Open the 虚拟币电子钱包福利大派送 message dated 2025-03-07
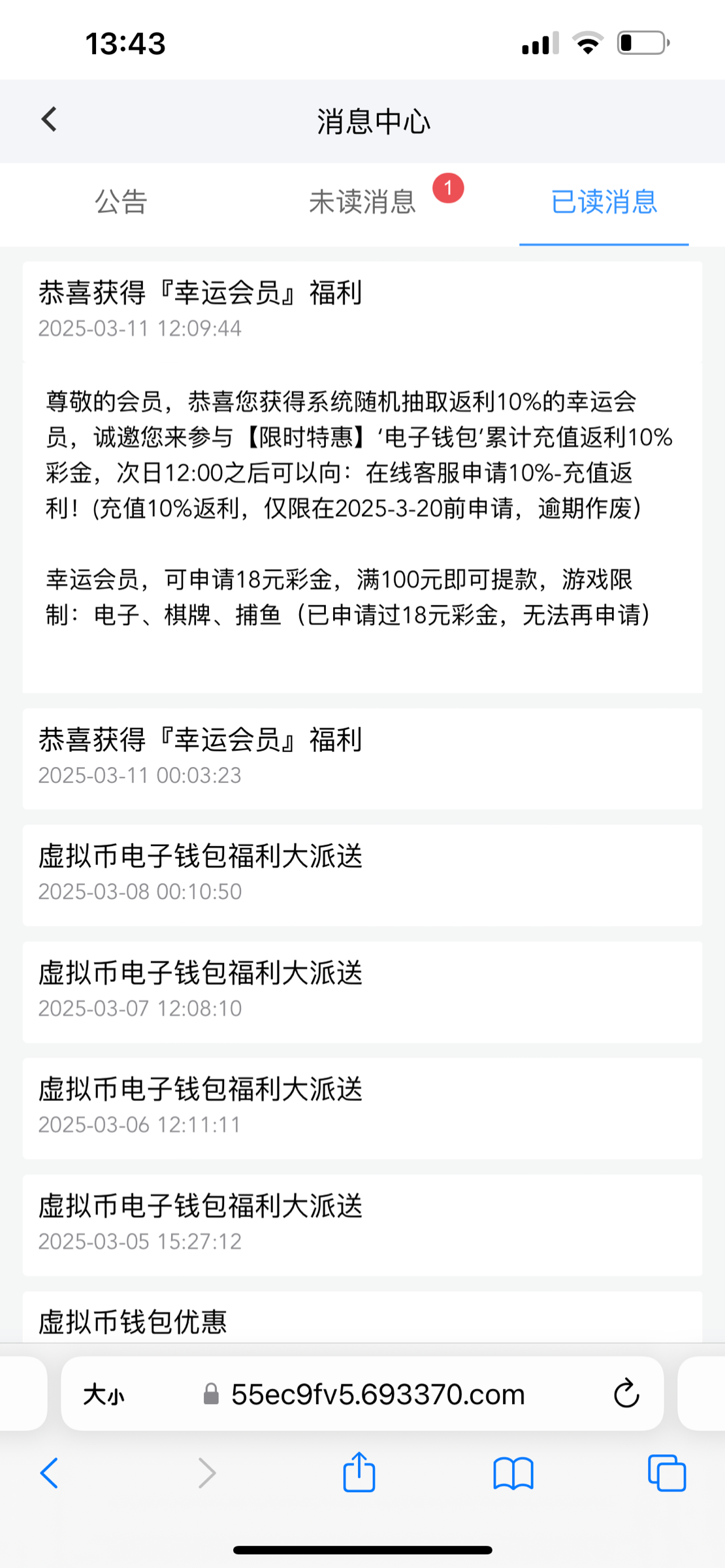The height and width of the screenshot is (1568, 725). [x=362, y=990]
